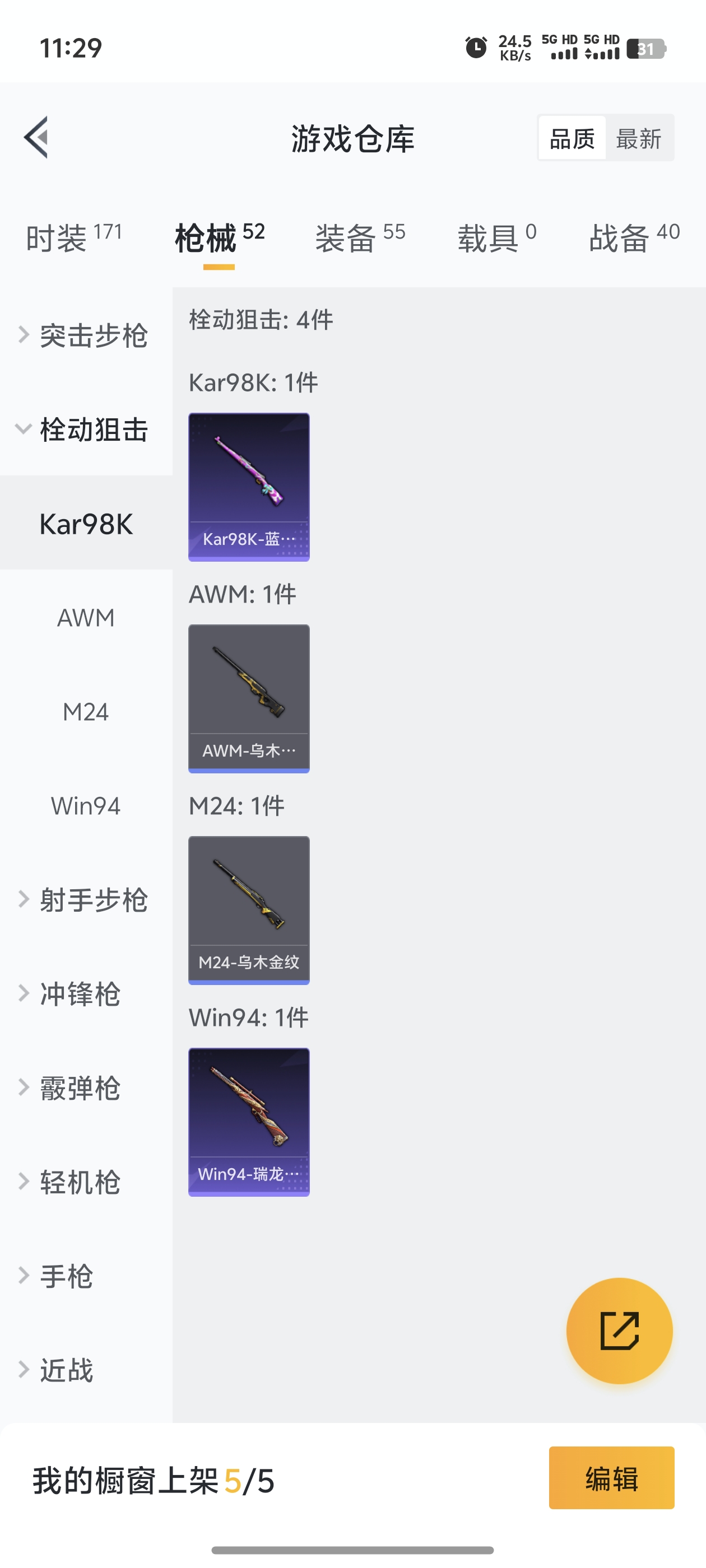This screenshot has height=1568, width=706.
Task: Expand the 霰弹枪 category
Action: [x=79, y=1088]
